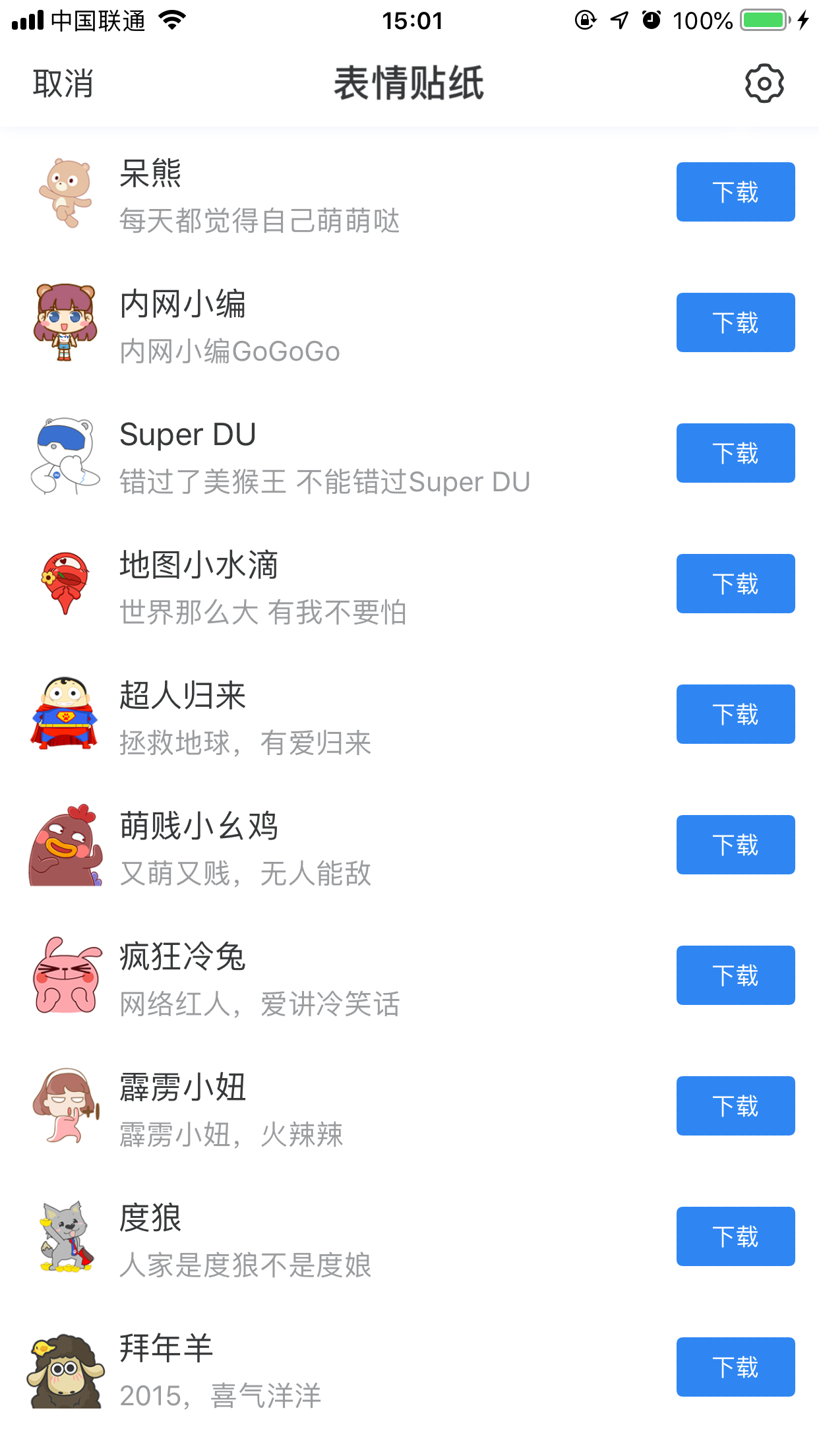This screenshot has height=1456, width=819.
Task: Tap the 度狼 sticker thumbnail
Action: (66, 1236)
